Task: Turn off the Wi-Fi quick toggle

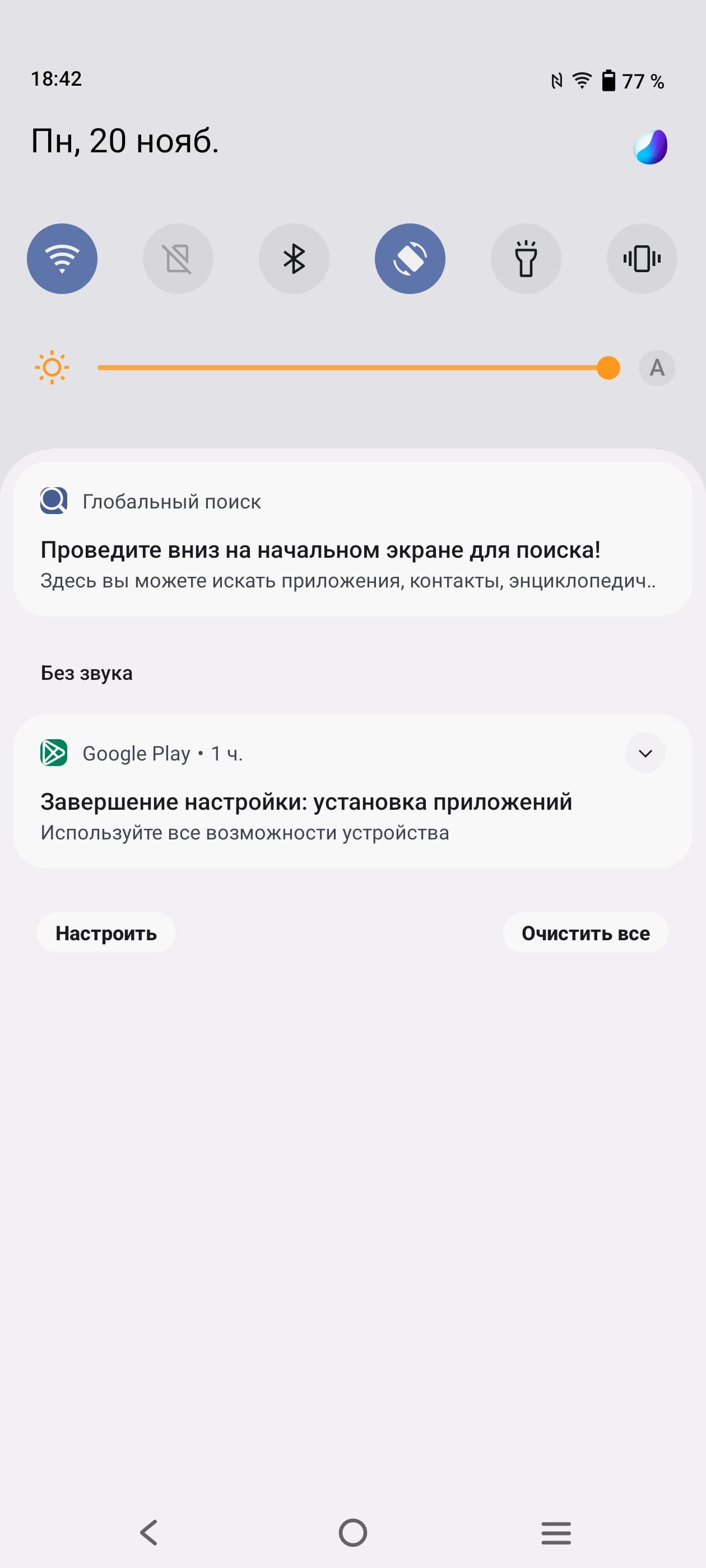Action: [x=62, y=259]
